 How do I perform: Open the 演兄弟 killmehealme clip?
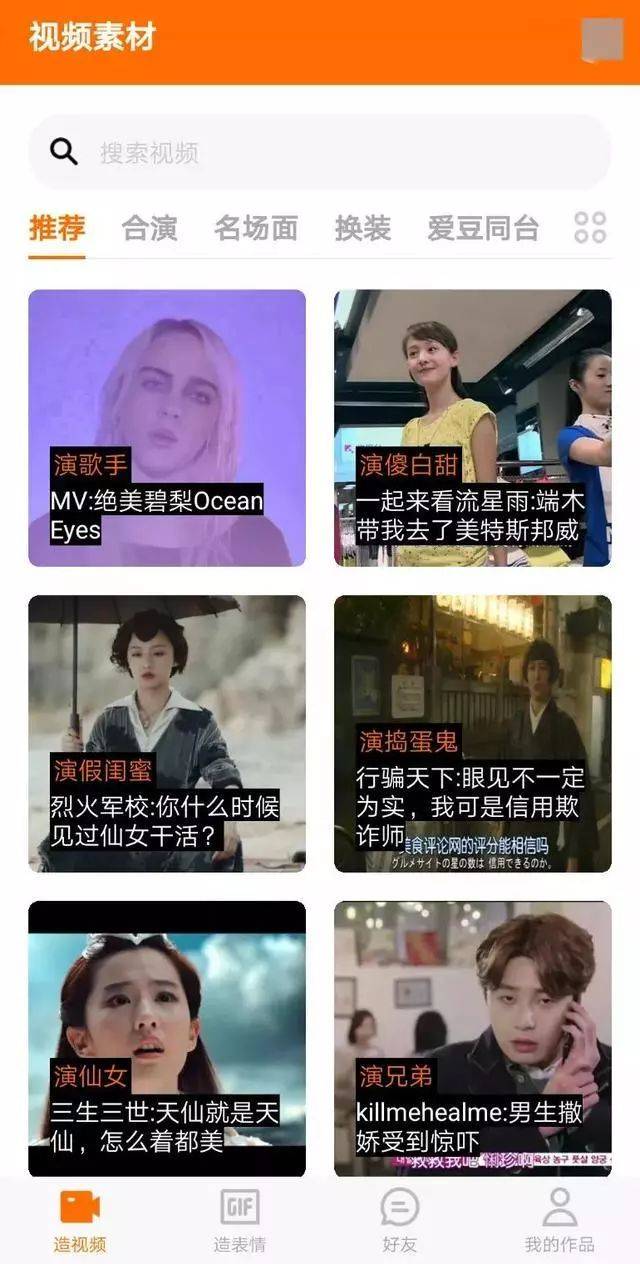coord(472,1039)
